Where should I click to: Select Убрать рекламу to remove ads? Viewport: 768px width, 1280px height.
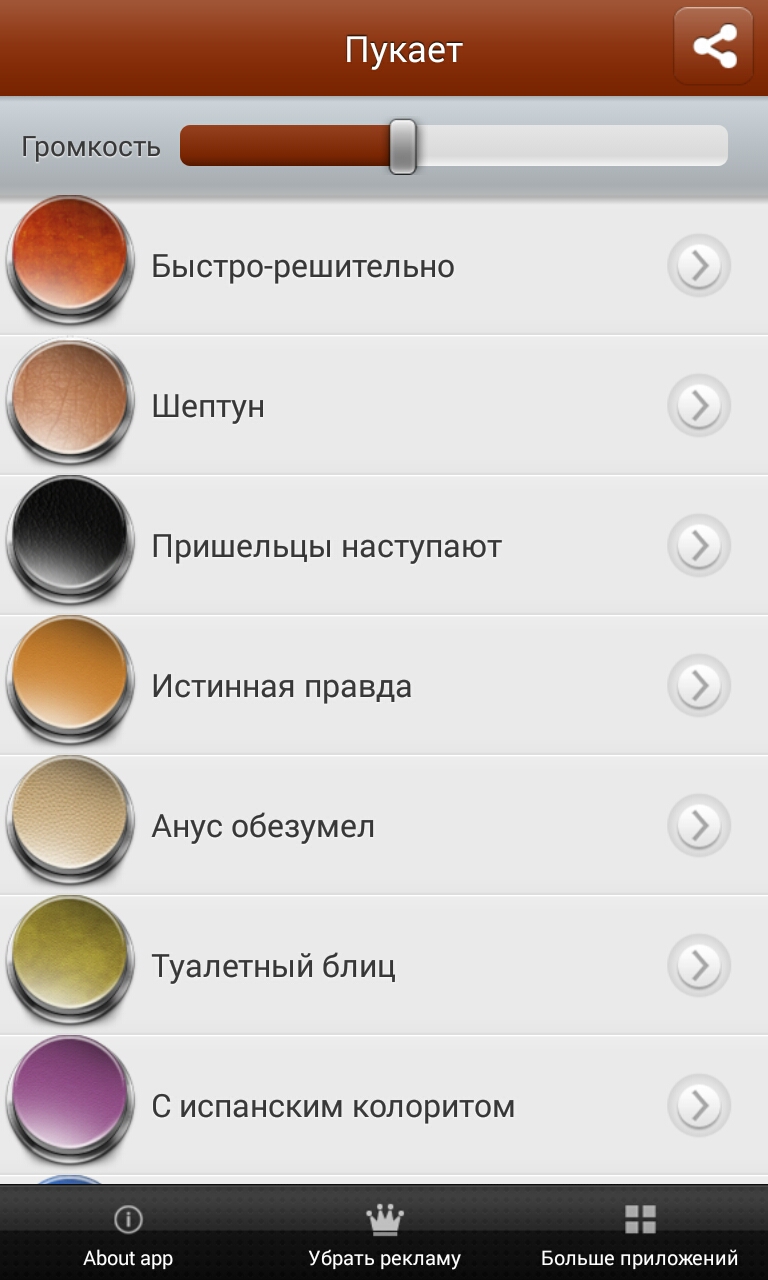[x=384, y=1234]
